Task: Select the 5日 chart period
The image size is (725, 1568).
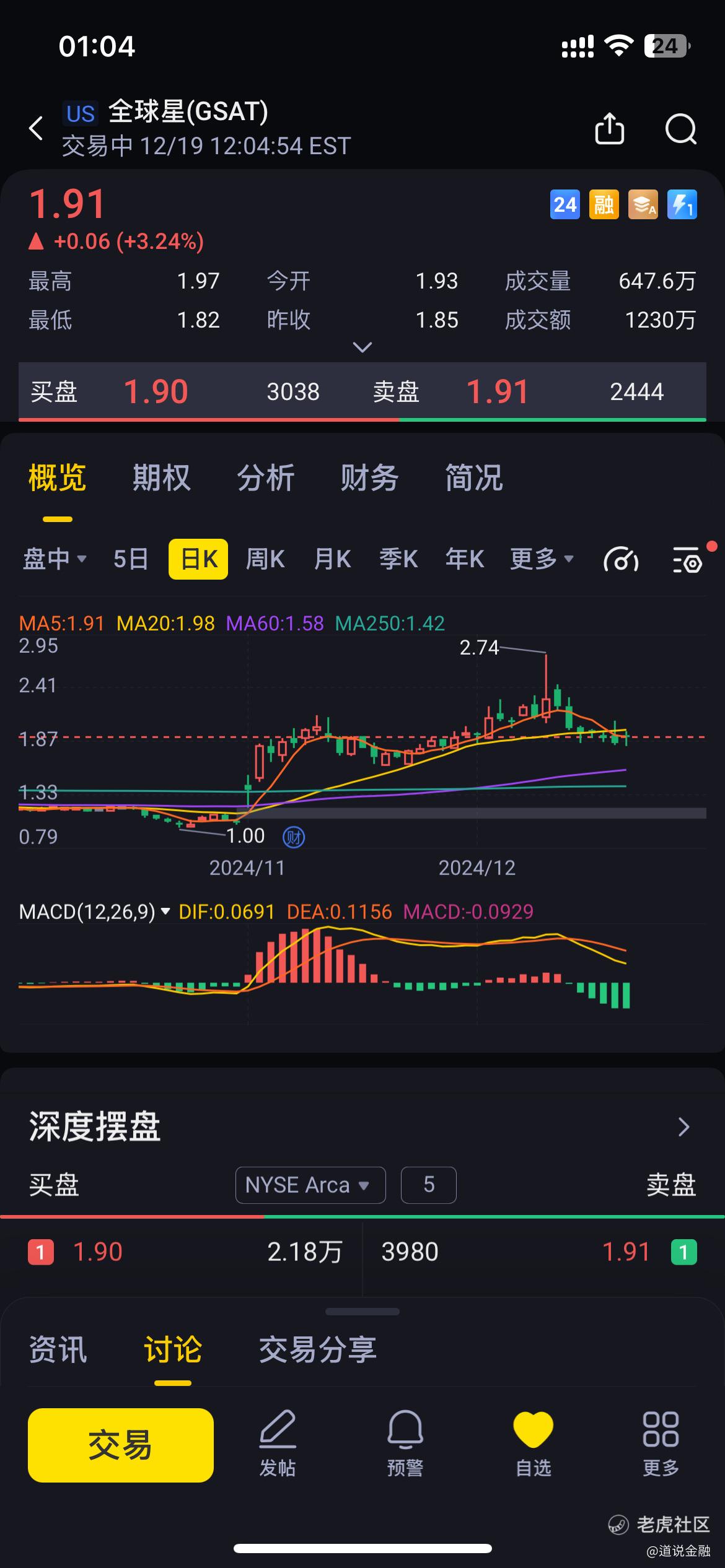Action: pos(131,559)
